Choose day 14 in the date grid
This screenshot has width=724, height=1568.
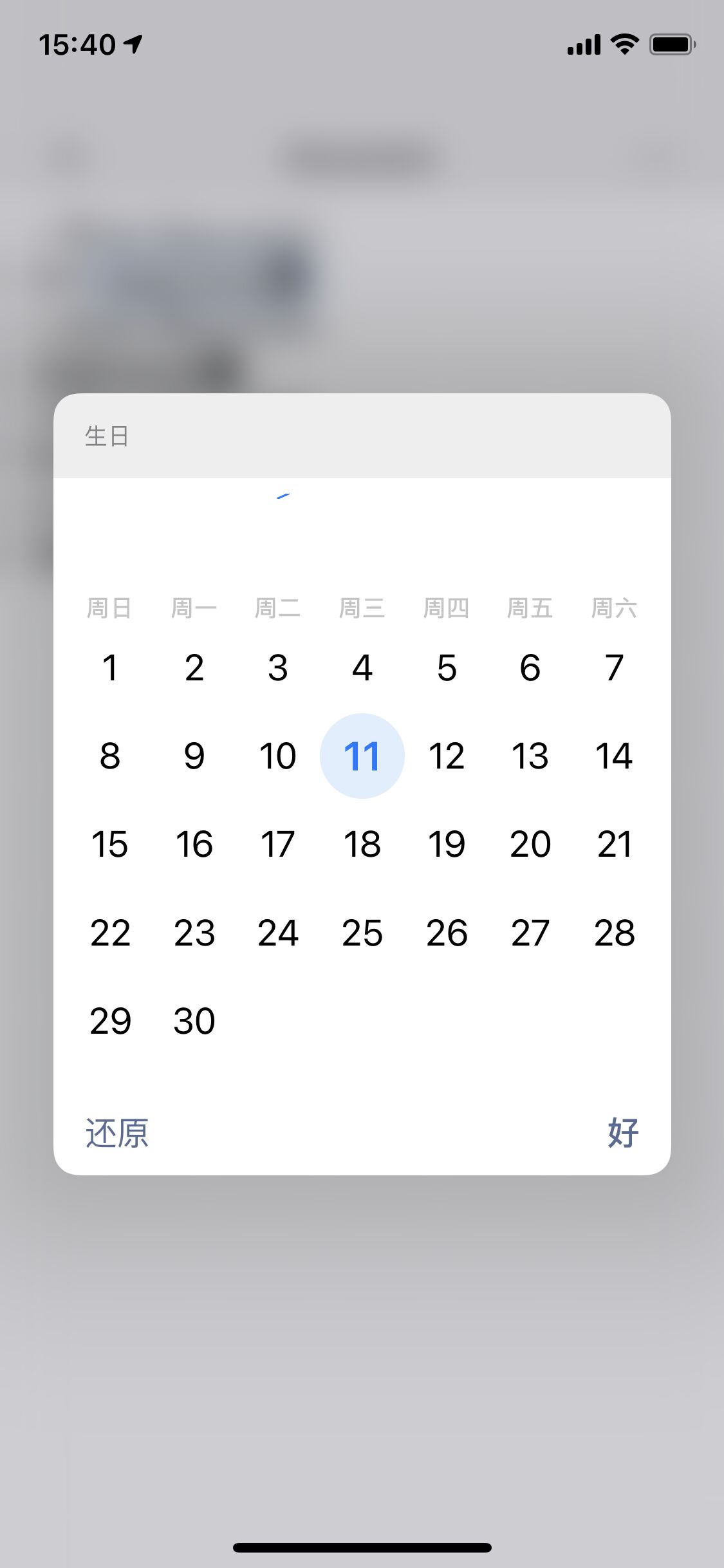point(614,756)
